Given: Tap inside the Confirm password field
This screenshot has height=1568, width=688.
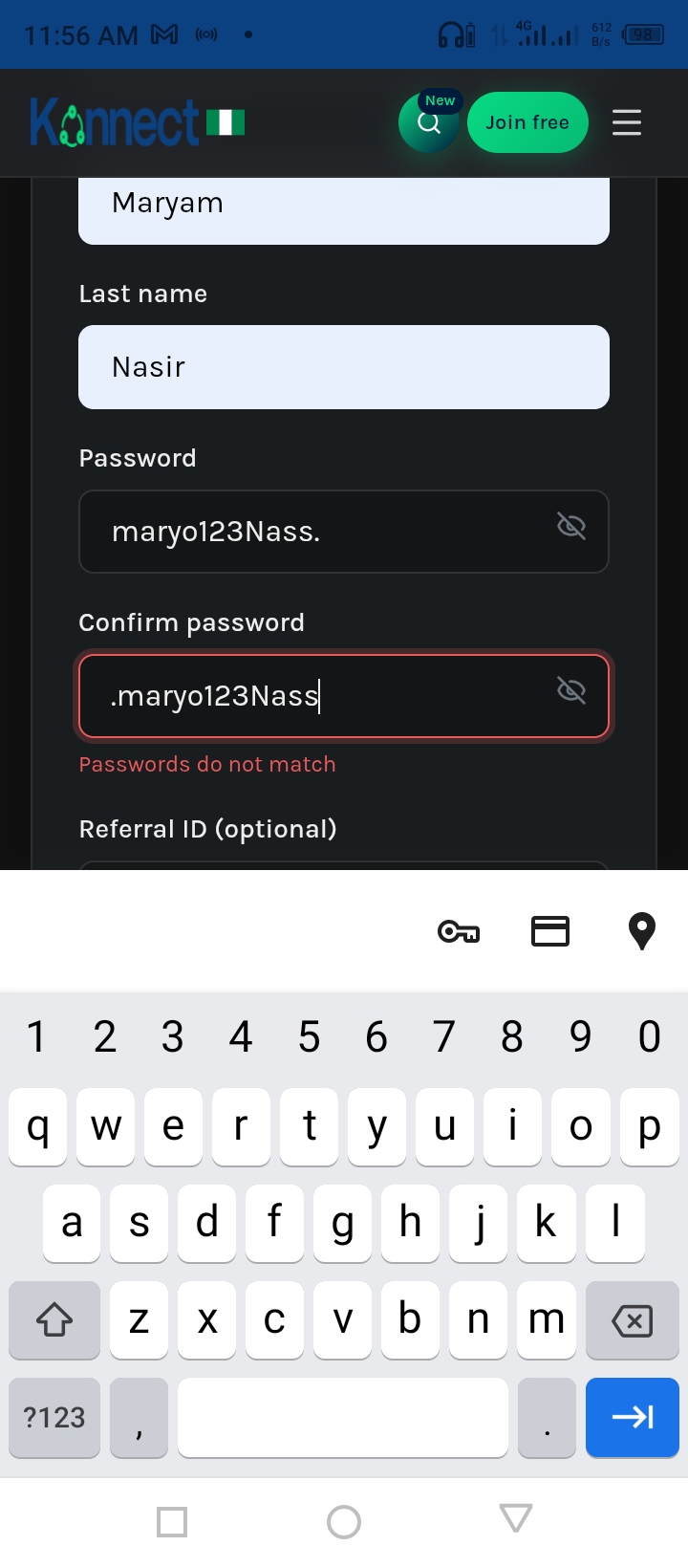Looking at the screenshot, I should point(315,696).
